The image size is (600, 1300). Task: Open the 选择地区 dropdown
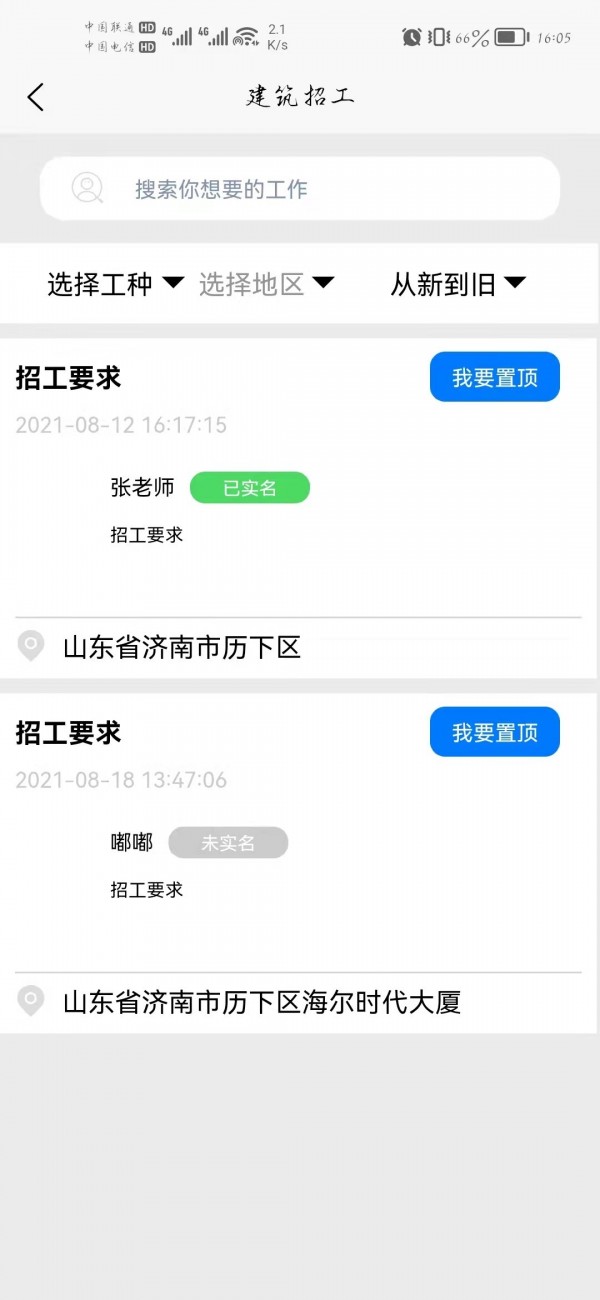click(266, 285)
